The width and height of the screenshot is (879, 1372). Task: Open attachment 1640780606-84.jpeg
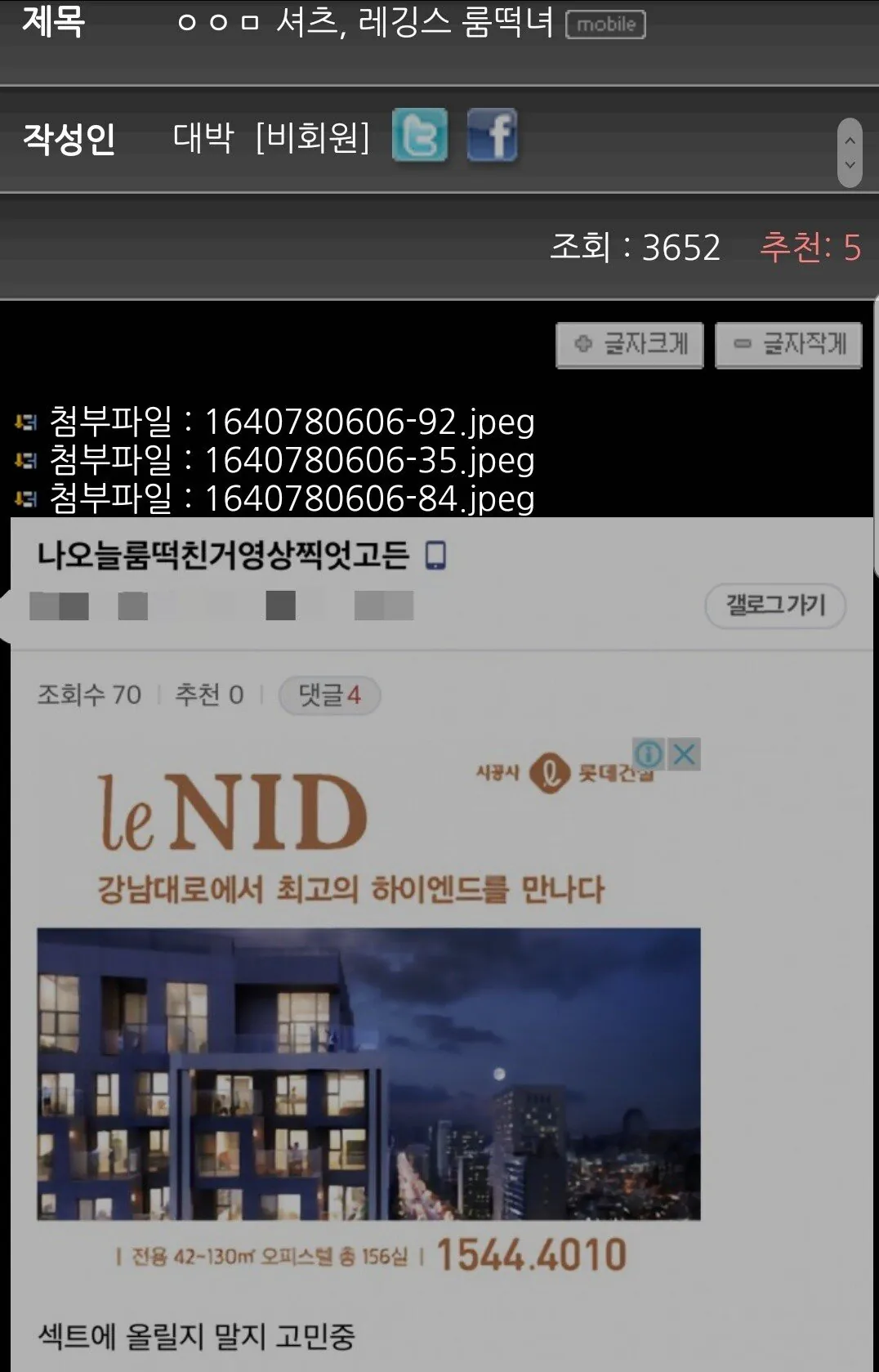coord(368,498)
